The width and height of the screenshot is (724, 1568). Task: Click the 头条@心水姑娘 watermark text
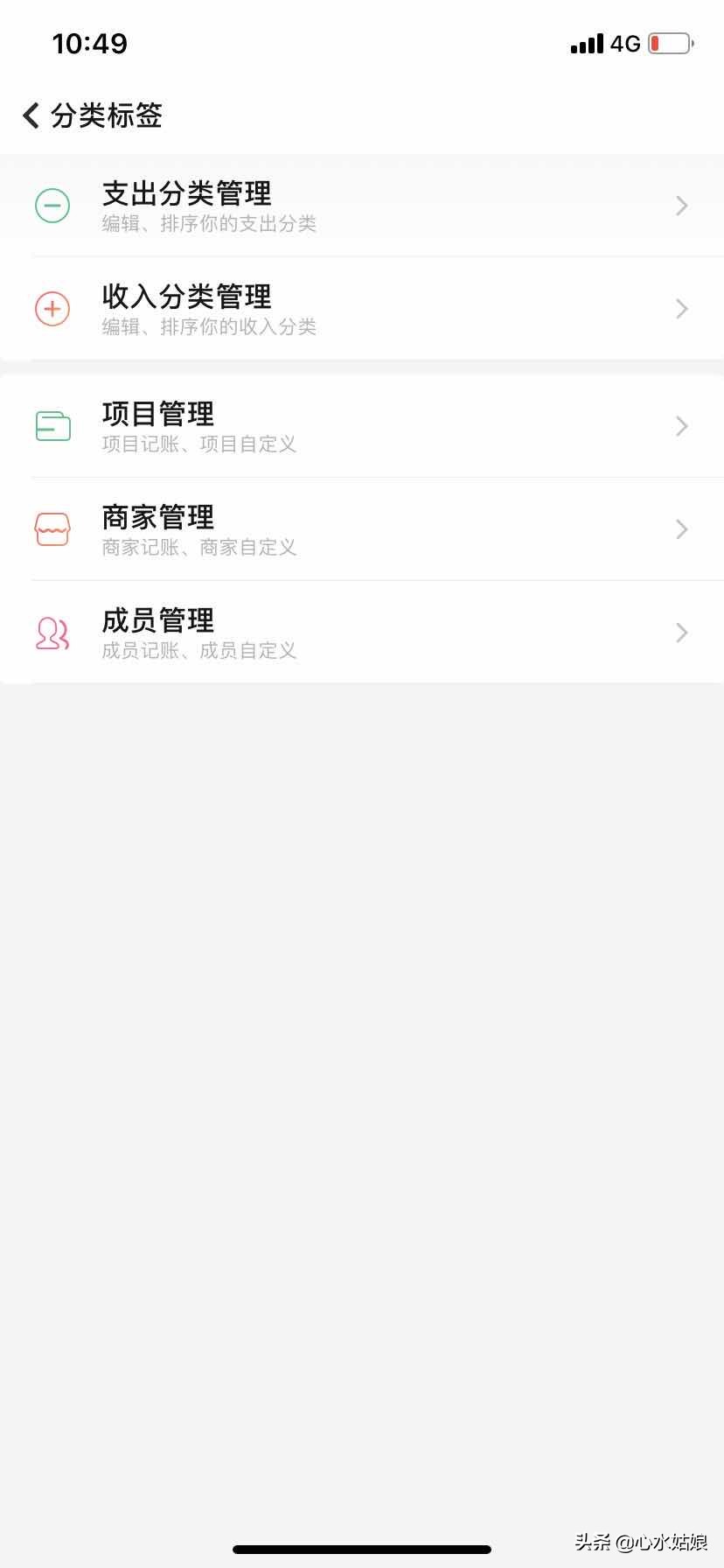click(x=641, y=1543)
